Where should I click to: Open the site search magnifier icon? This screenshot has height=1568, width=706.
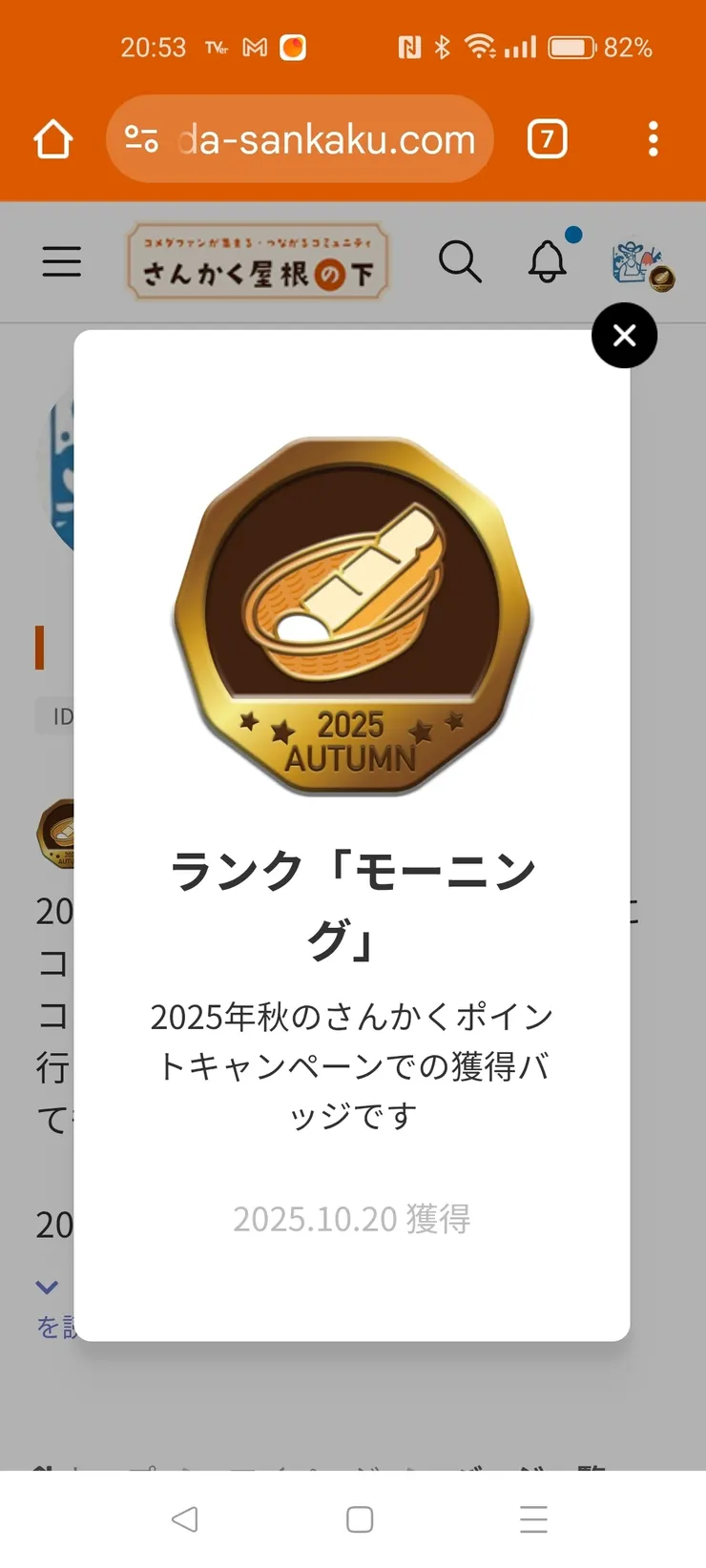coord(461,262)
